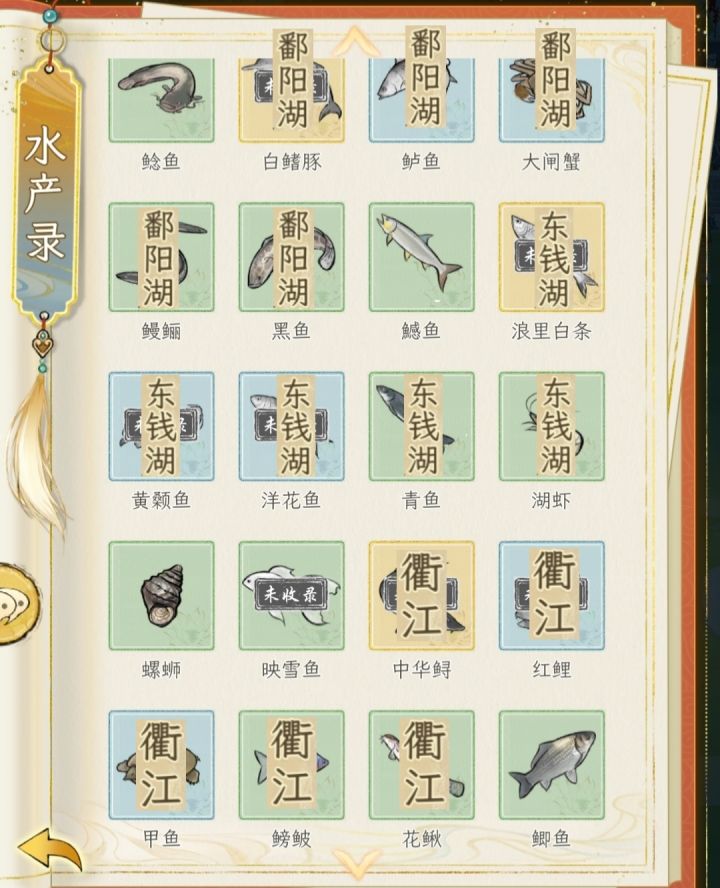Open the uncollected 白鳍豚 entry
Viewport: 720px width, 888px height.
(293, 98)
